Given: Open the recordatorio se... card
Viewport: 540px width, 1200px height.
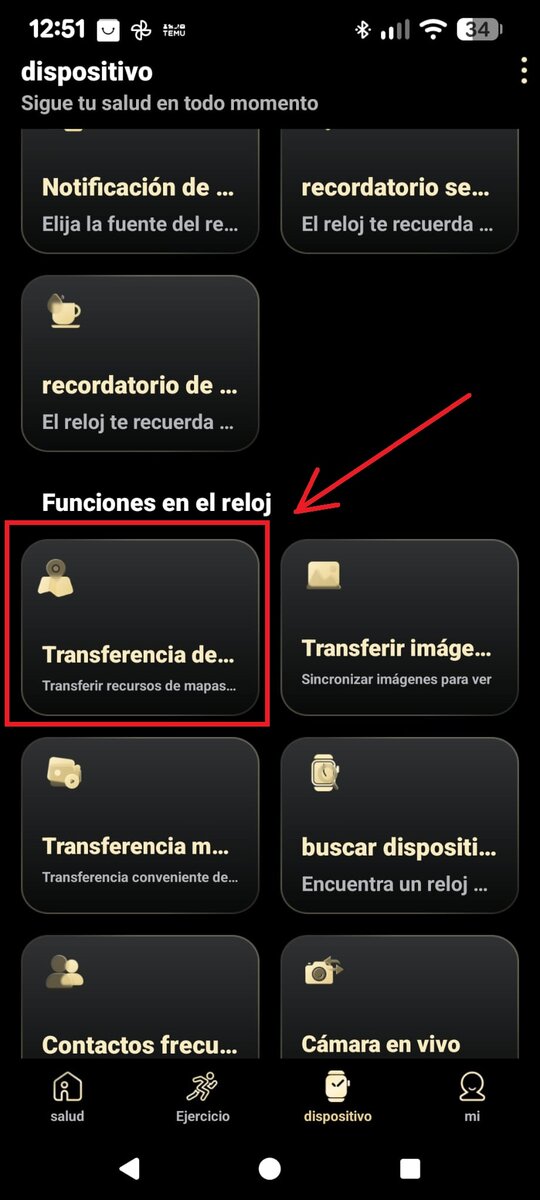Looking at the screenshot, I should pos(400,190).
